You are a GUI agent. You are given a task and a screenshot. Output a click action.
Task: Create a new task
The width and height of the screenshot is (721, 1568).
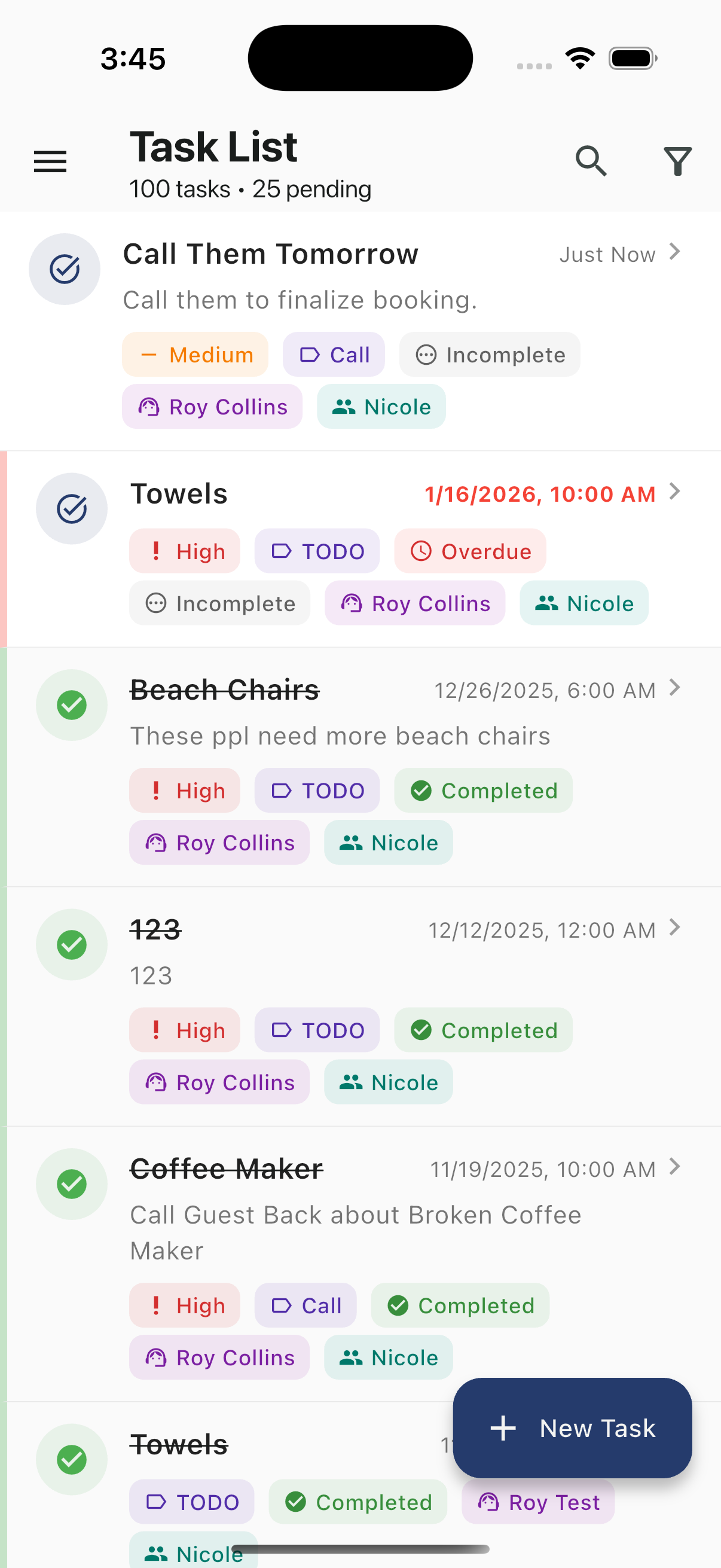click(572, 1427)
